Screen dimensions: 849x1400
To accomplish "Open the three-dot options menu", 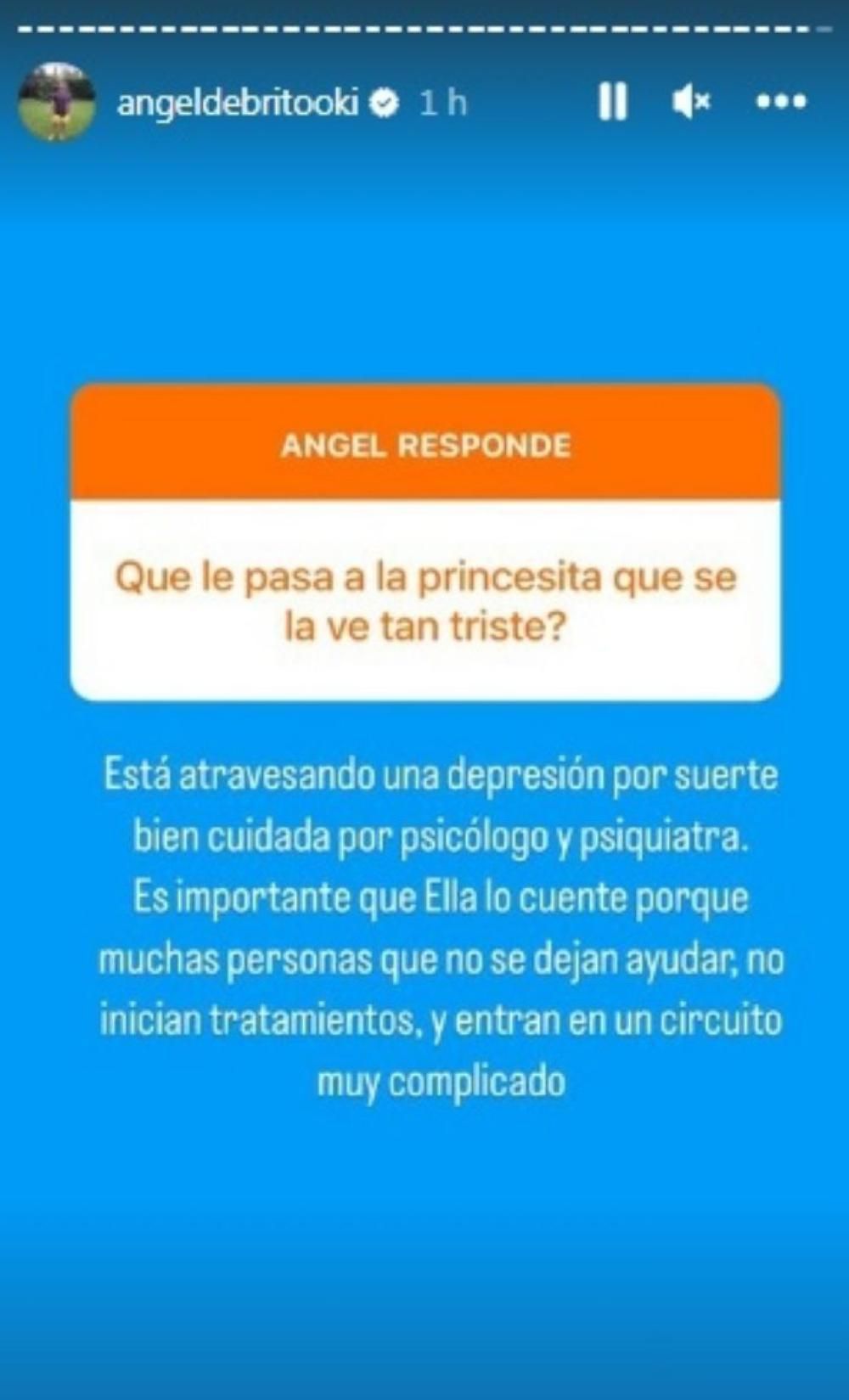I will (x=780, y=102).
